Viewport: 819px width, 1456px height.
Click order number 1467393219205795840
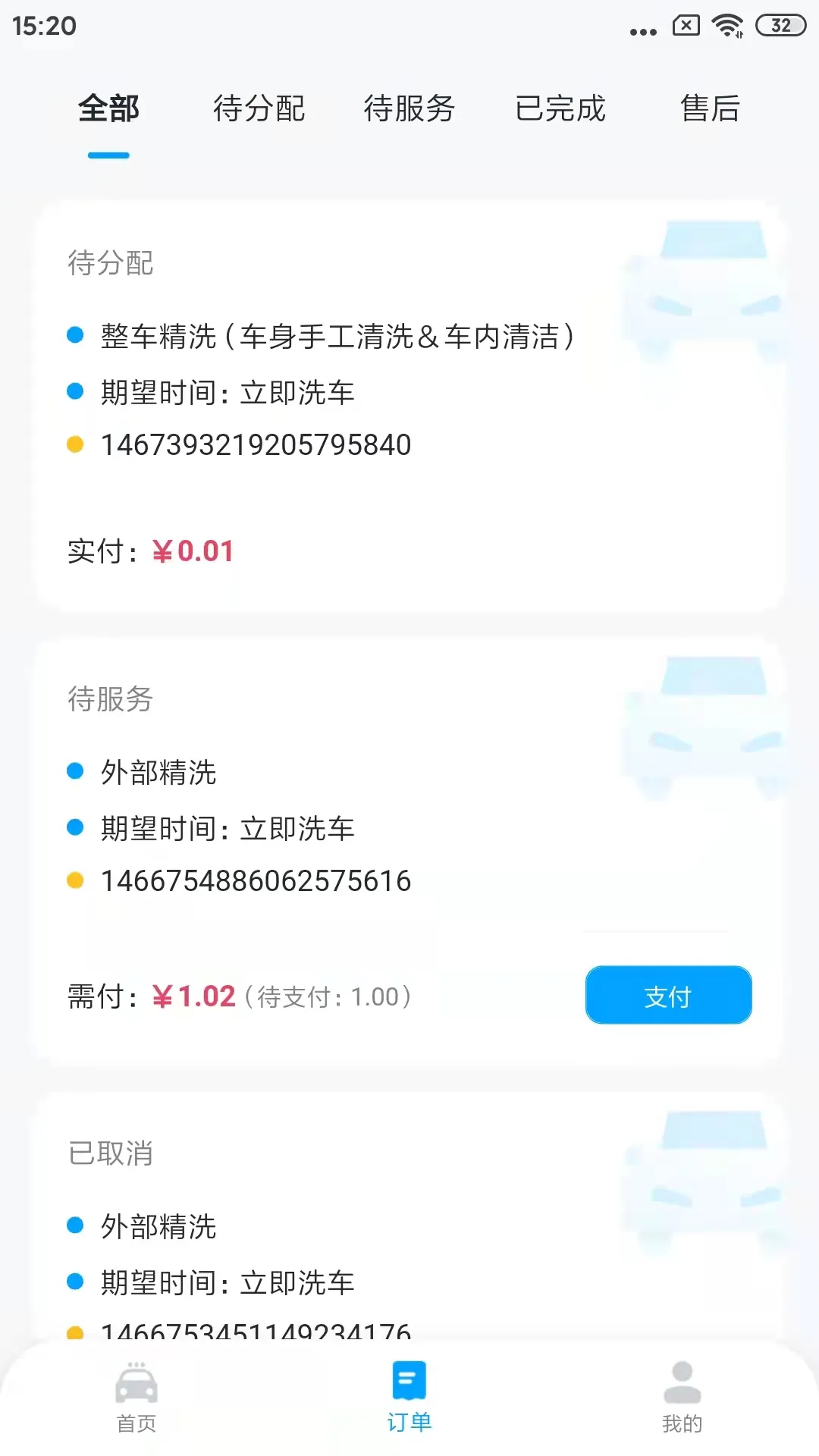click(256, 445)
